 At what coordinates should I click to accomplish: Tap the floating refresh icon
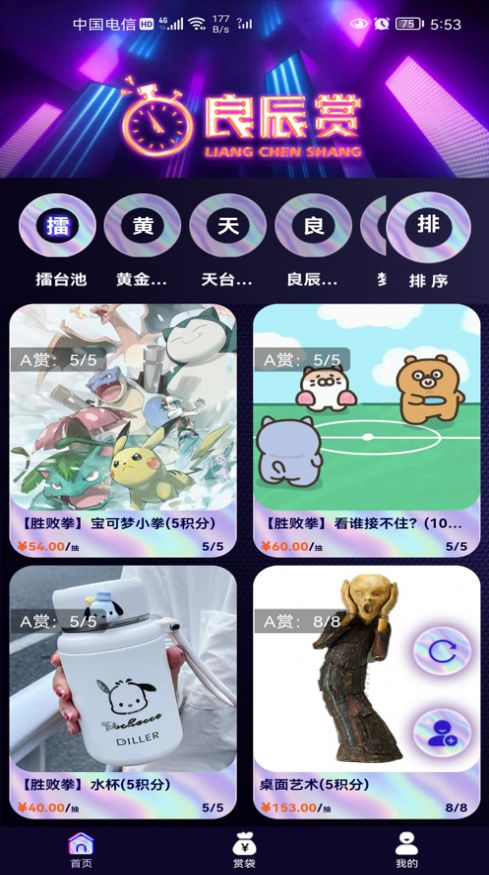442,651
